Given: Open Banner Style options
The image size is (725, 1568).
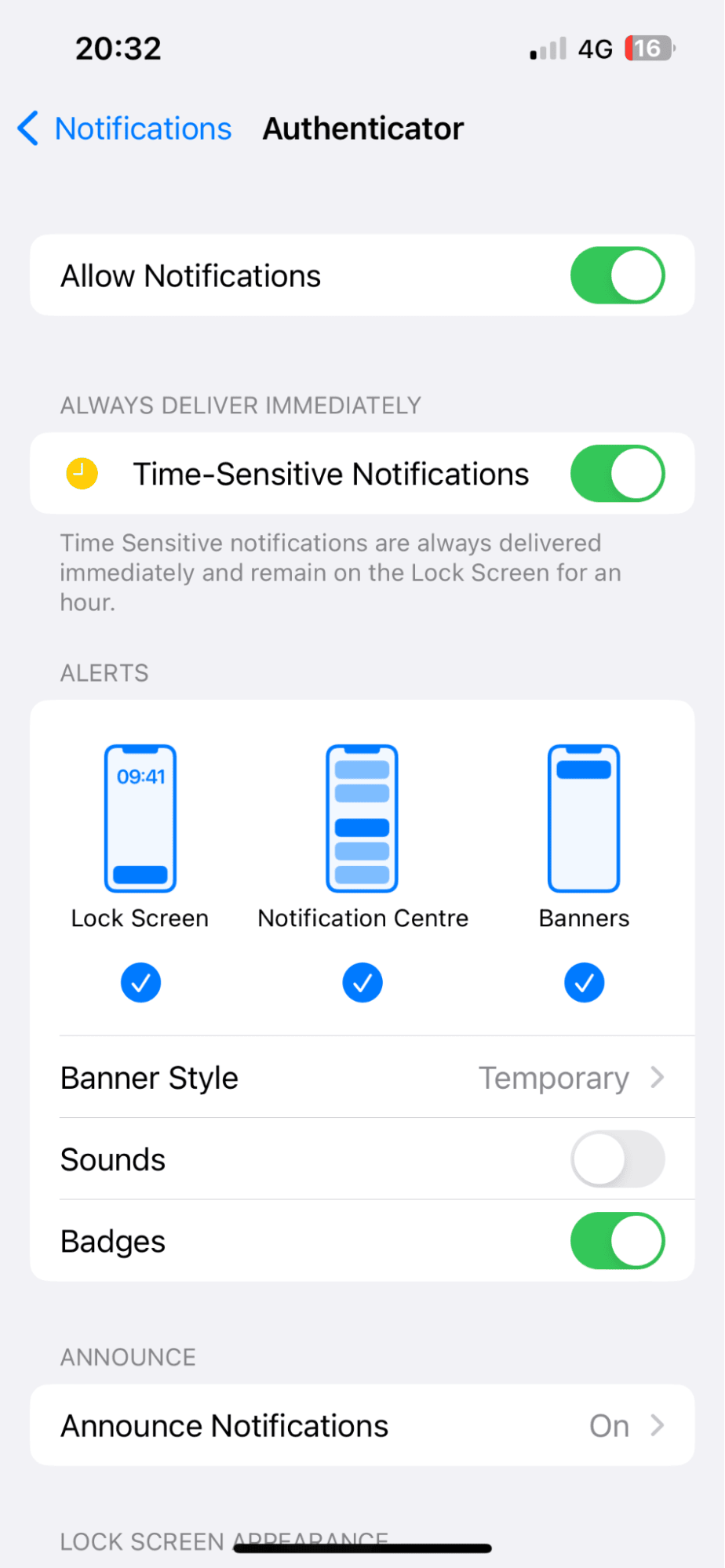Looking at the screenshot, I should 362,1078.
